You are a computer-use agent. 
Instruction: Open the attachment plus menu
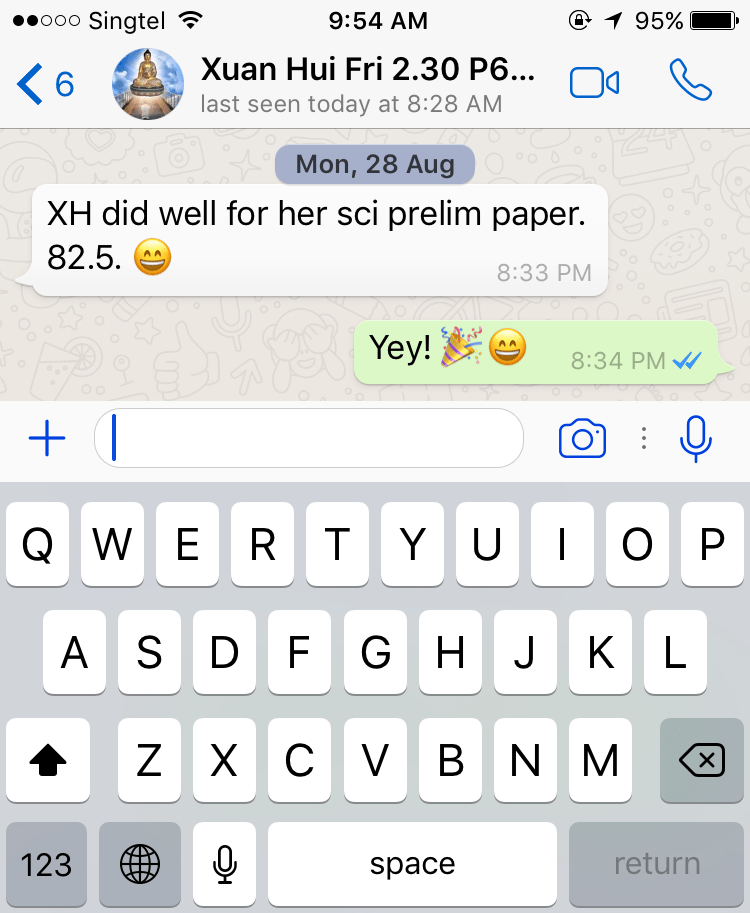pos(47,438)
